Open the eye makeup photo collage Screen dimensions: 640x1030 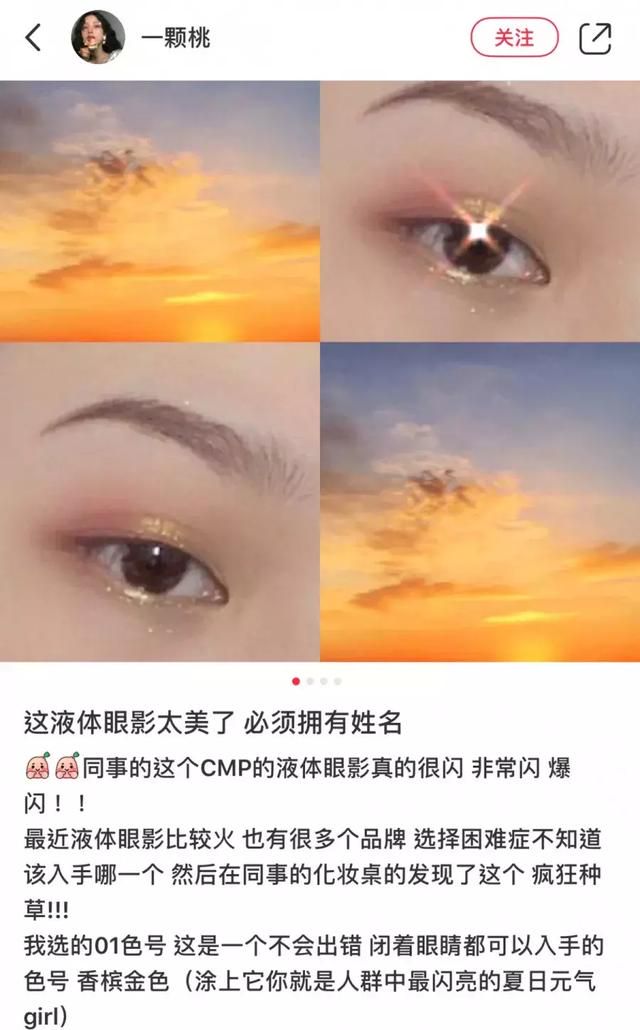click(320, 370)
